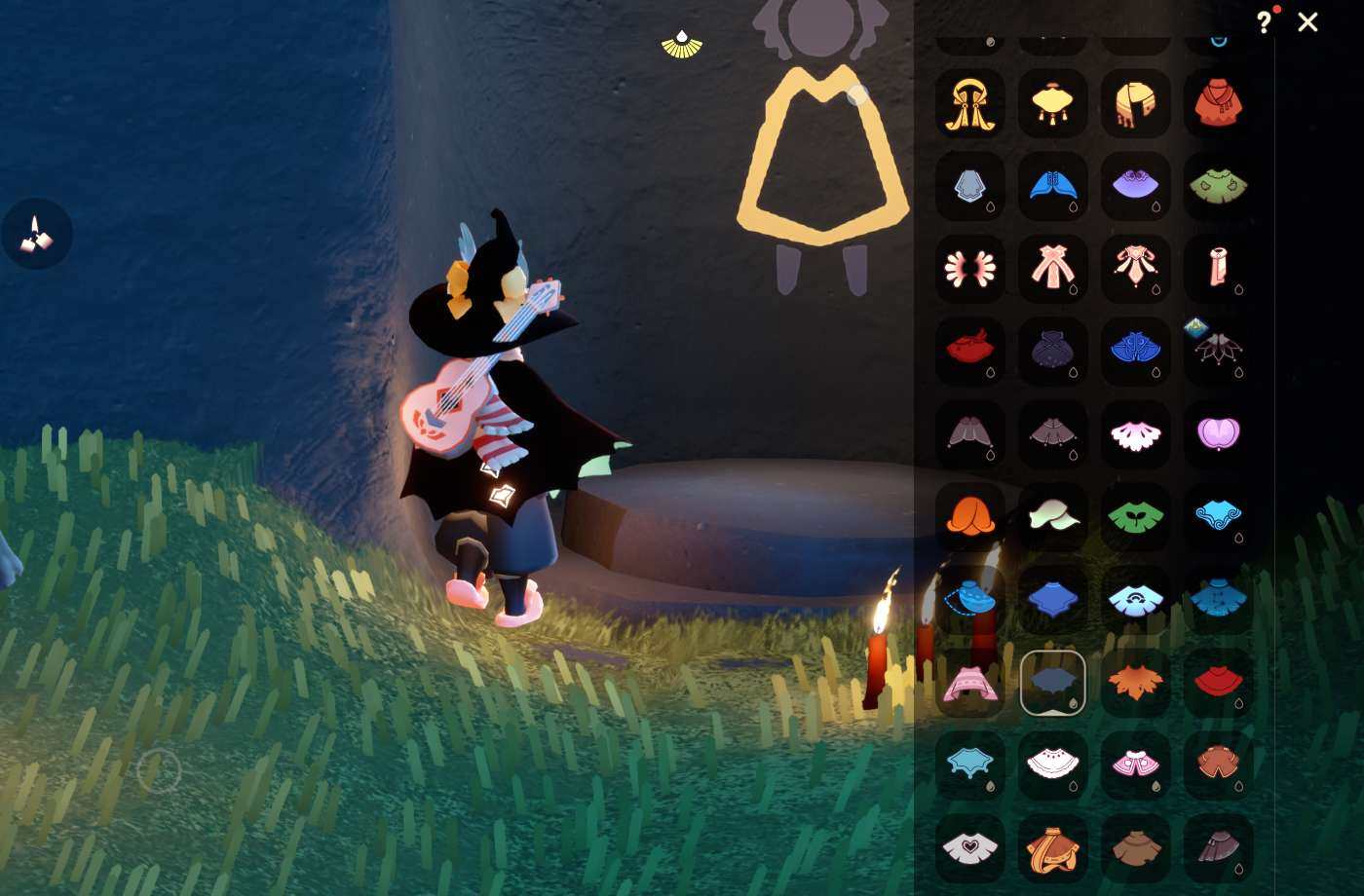The width and height of the screenshot is (1364, 896).
Task: Tap the large golden cape category icon
Action: [x=821, y=156]
